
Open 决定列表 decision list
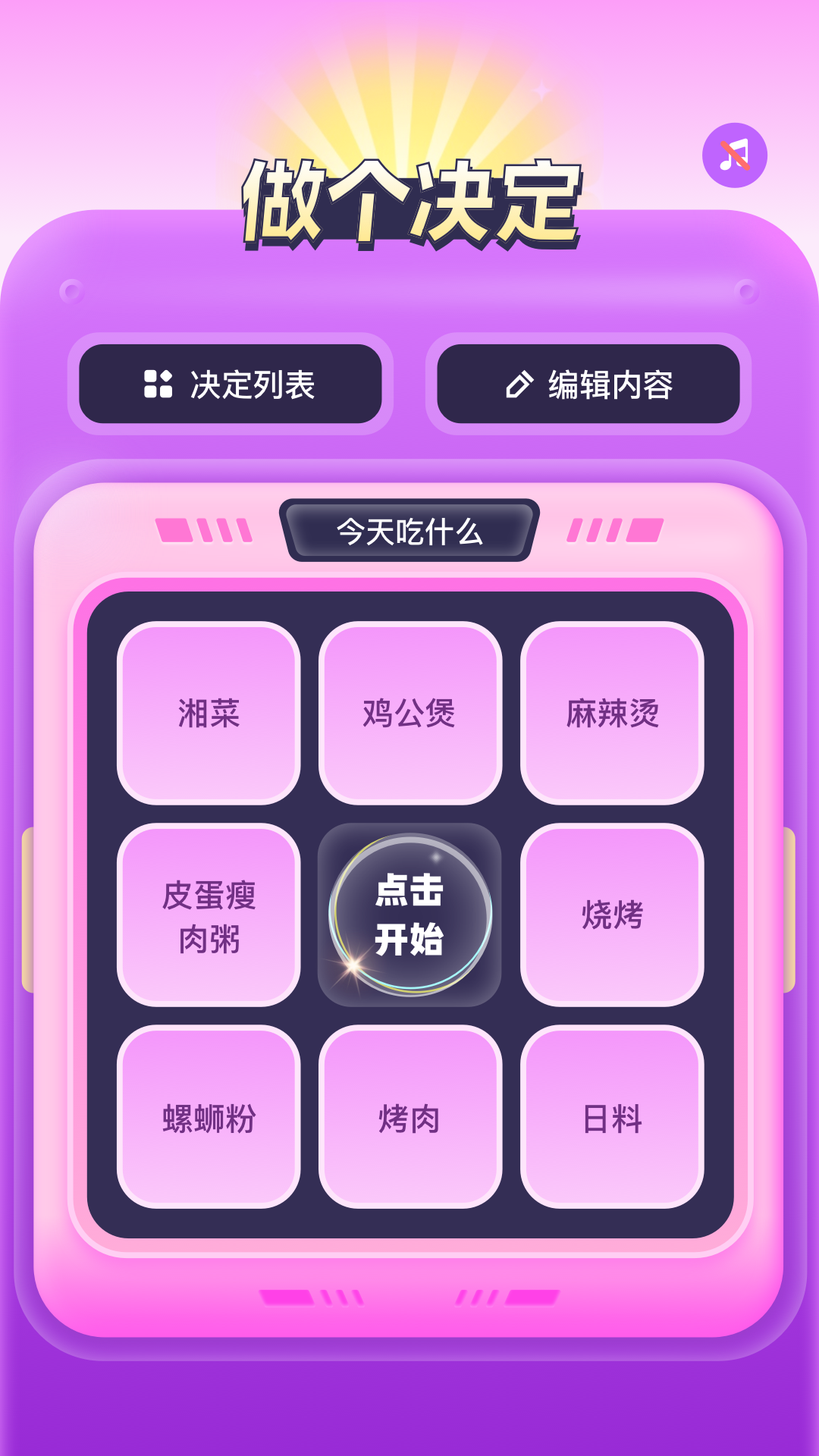231,384
